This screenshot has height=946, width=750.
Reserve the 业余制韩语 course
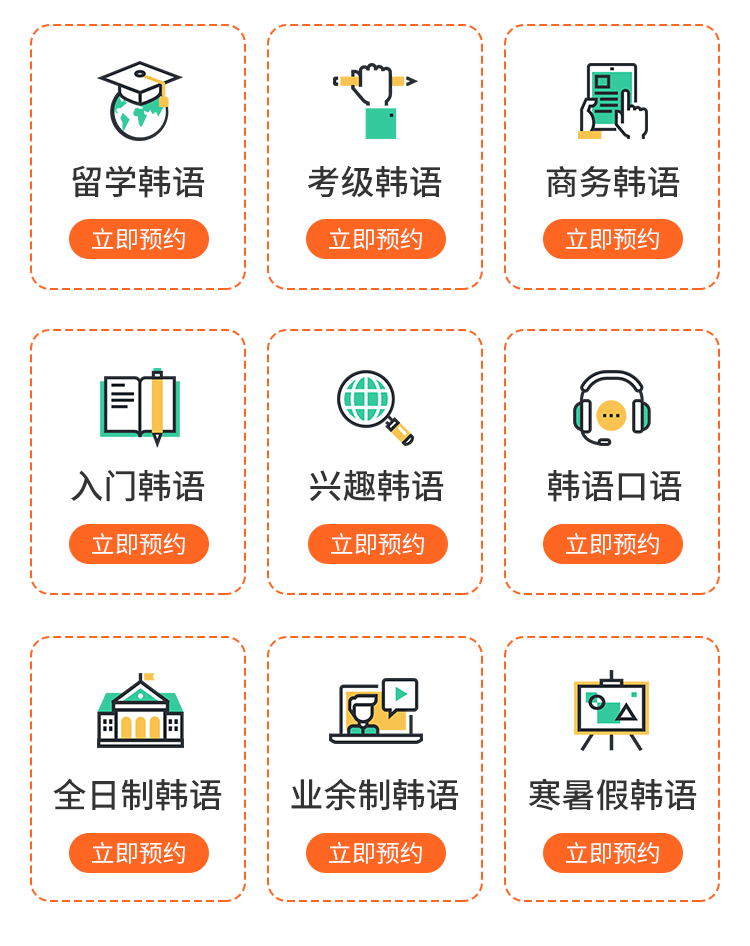pyautogui.click(x=375, y=853)
